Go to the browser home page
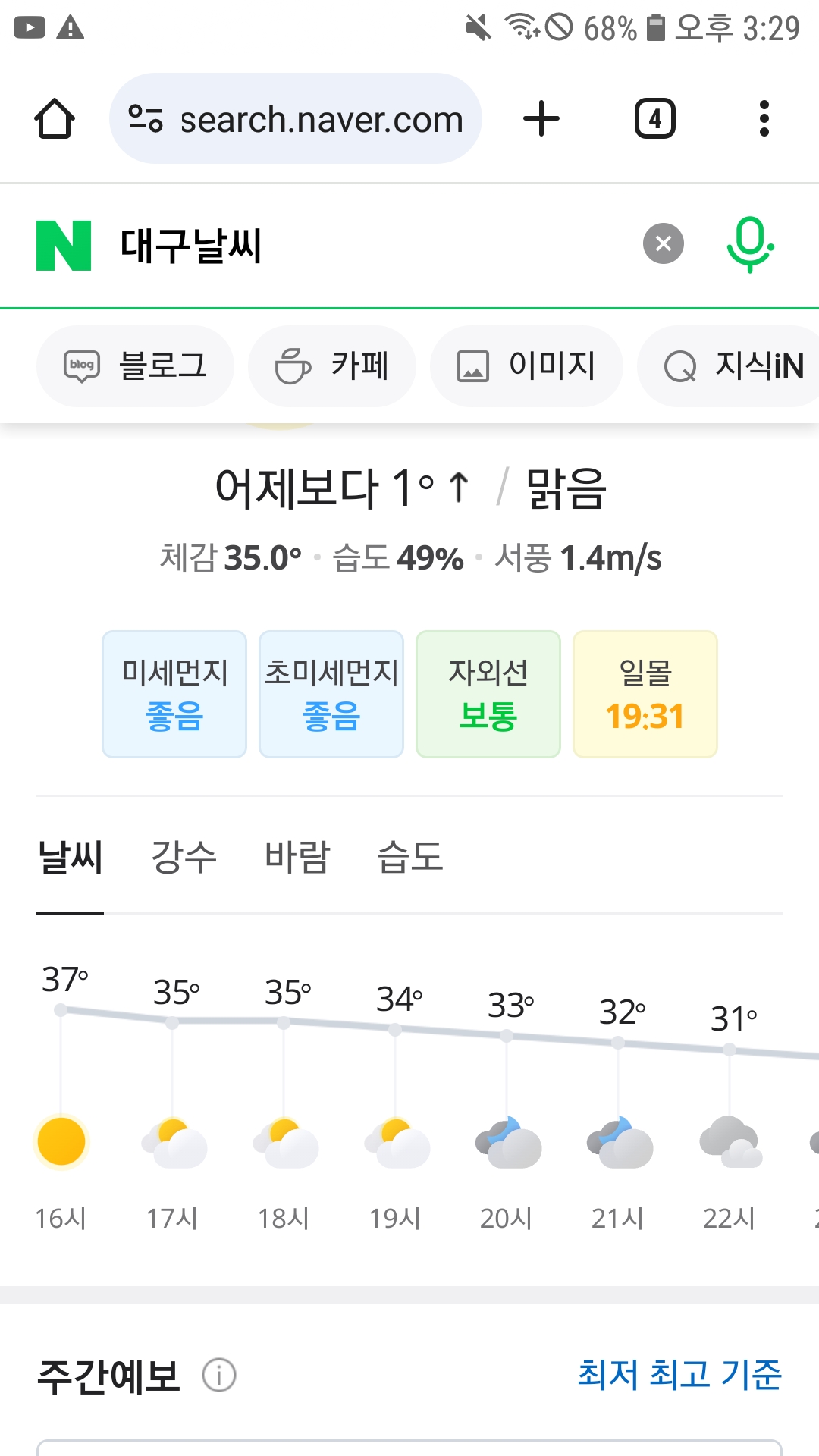This screenshot has height=1456, width=819. [55, 119]
